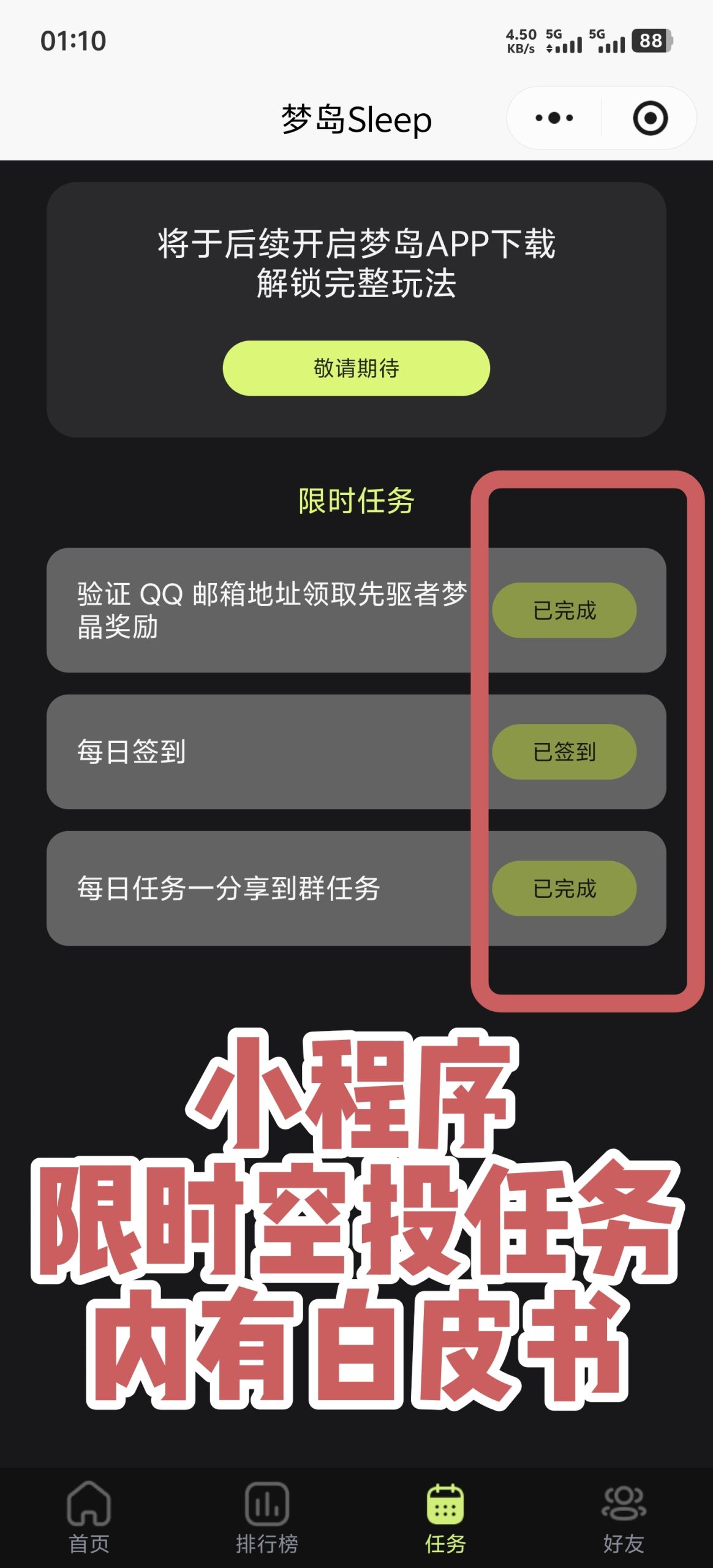
Task: Tap 已完成 on 分享到群任务
Action: pos(564,888)
